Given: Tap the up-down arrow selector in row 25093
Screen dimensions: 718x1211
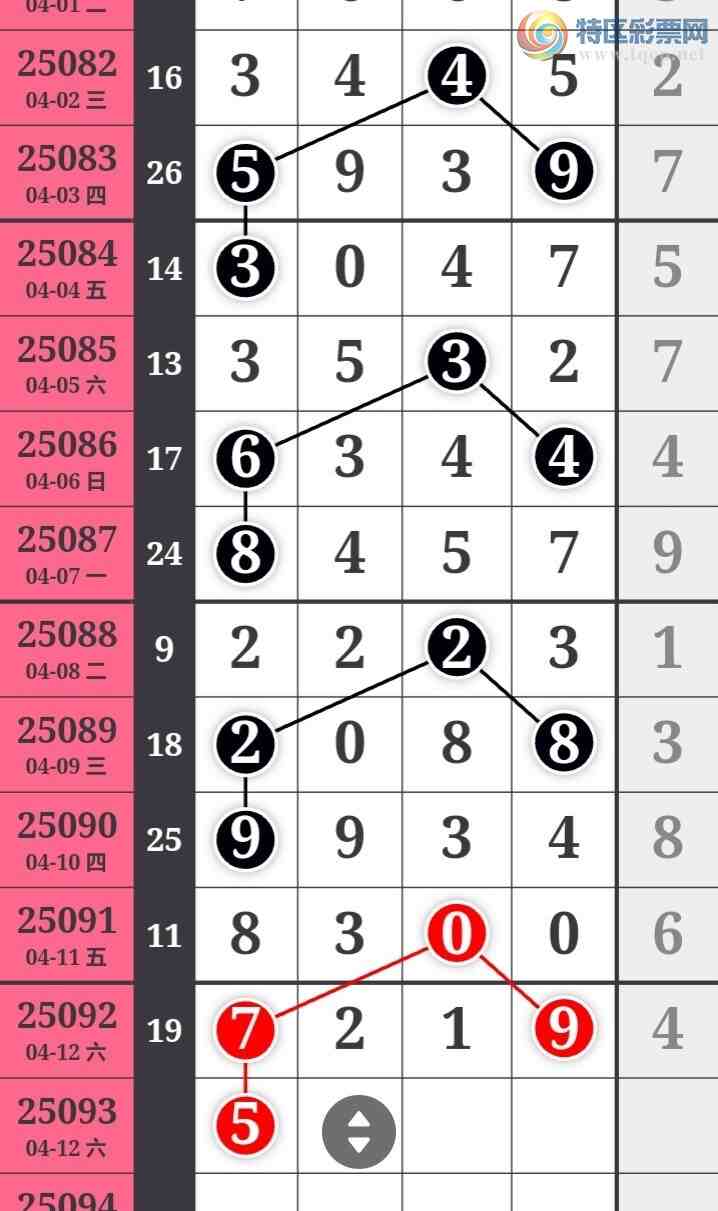Looking at the screenshot, I should [358, 1132].
